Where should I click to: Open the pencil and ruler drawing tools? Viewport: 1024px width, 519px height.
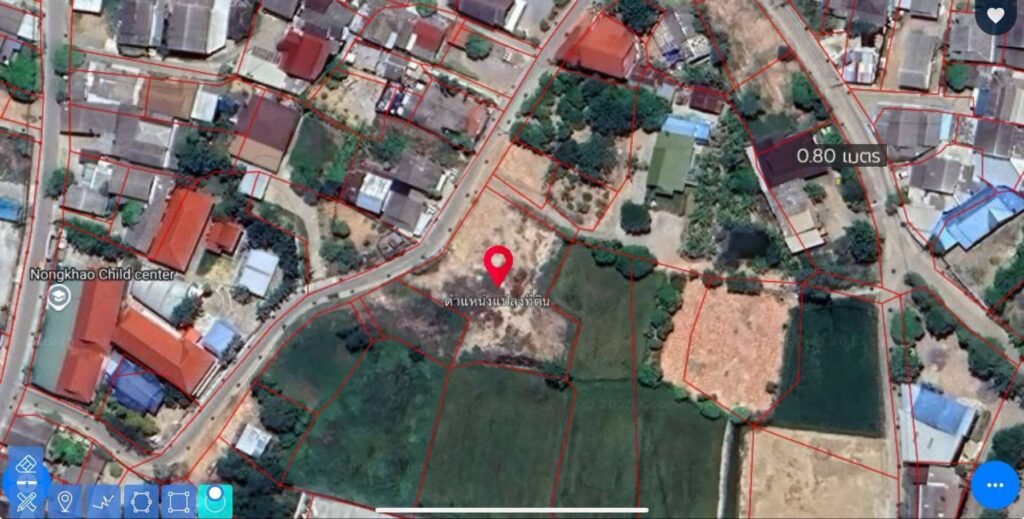click(x=27, y=501)
